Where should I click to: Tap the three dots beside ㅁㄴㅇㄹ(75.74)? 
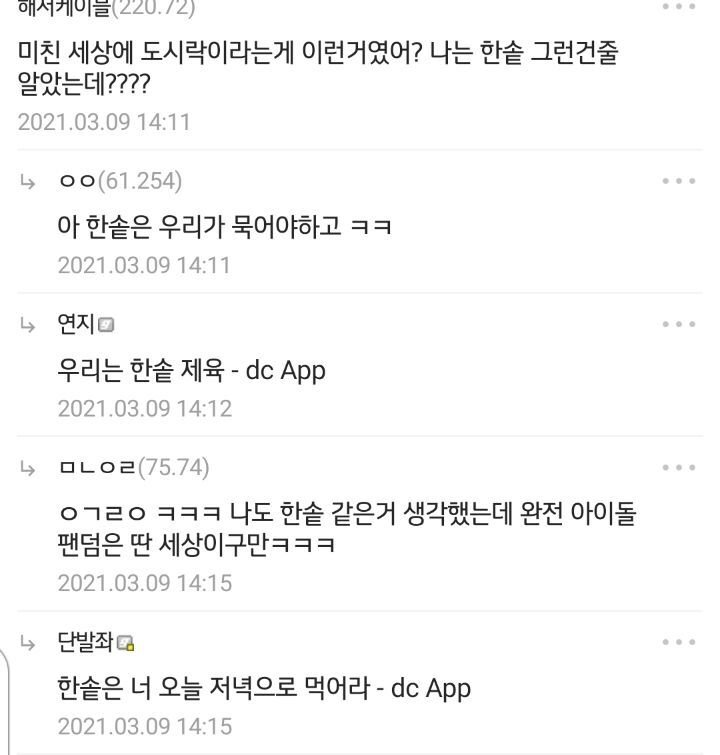(x=678, y=467)
